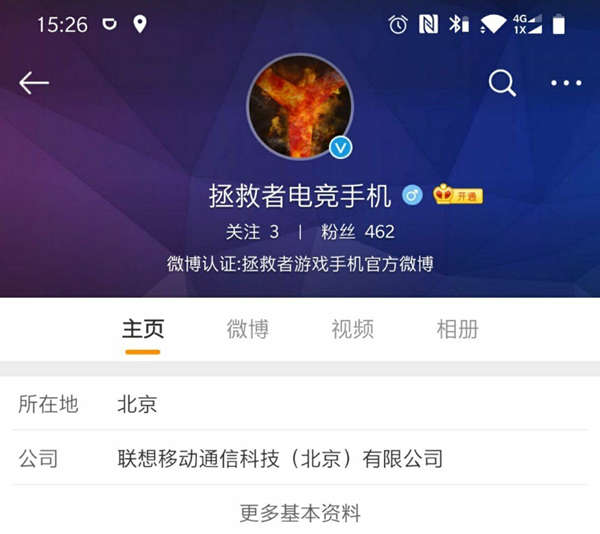Go back using the arrow icon

pos(34,83)
